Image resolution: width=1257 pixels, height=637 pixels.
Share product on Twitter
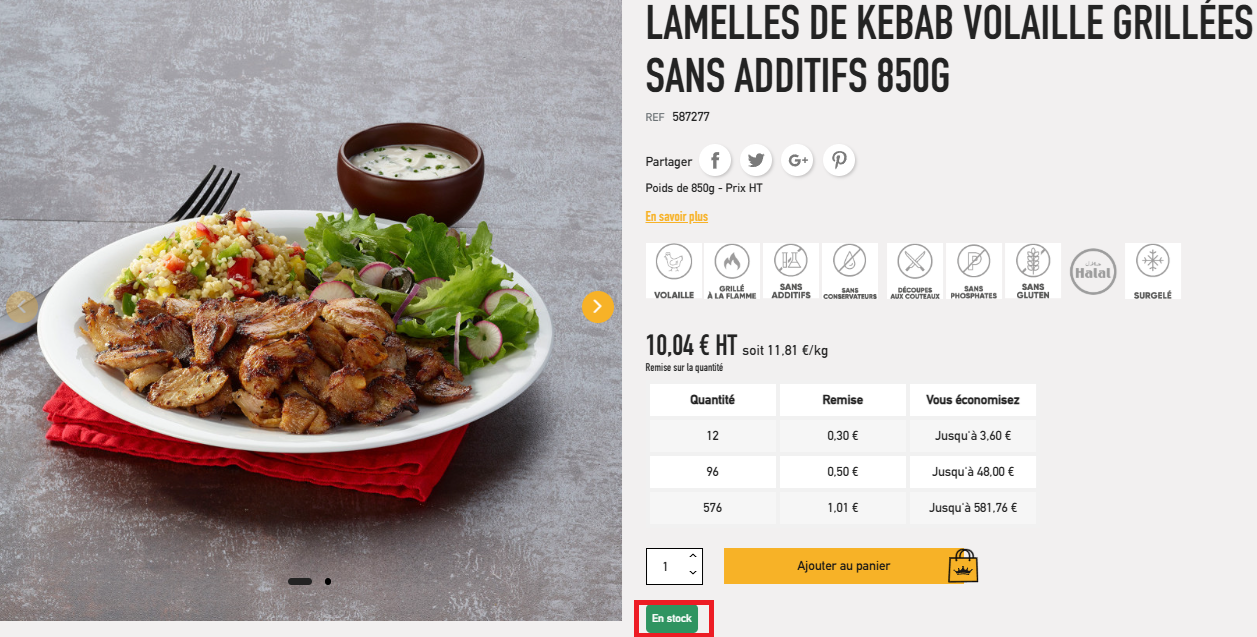point(756,160)
